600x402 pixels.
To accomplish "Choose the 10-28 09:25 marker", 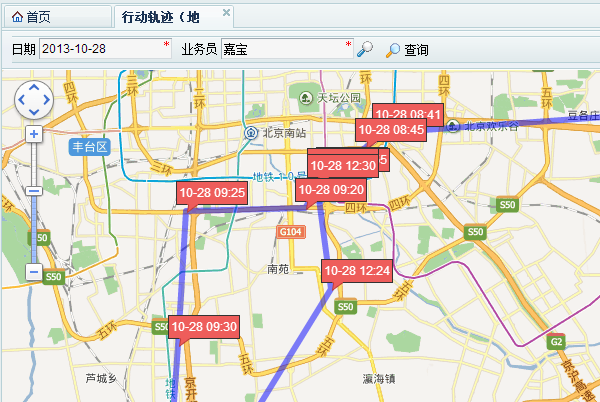I will (211, 191).
